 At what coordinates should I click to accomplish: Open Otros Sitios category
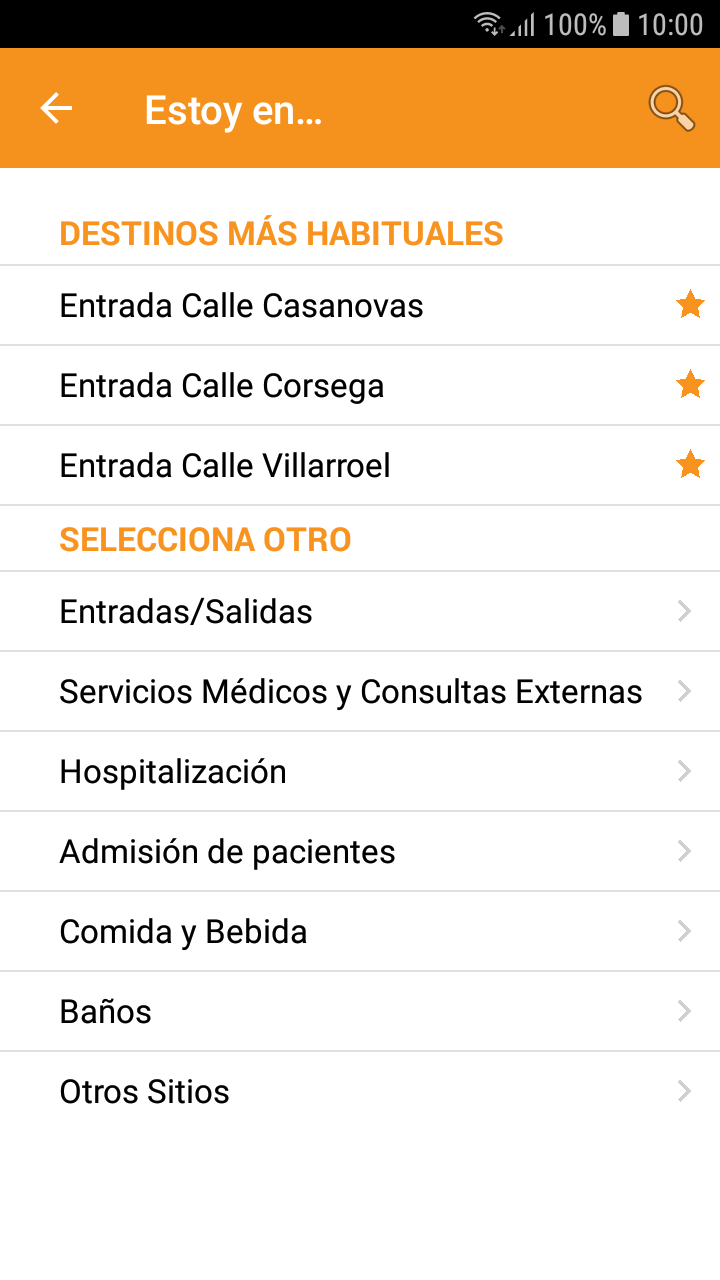360,1092
